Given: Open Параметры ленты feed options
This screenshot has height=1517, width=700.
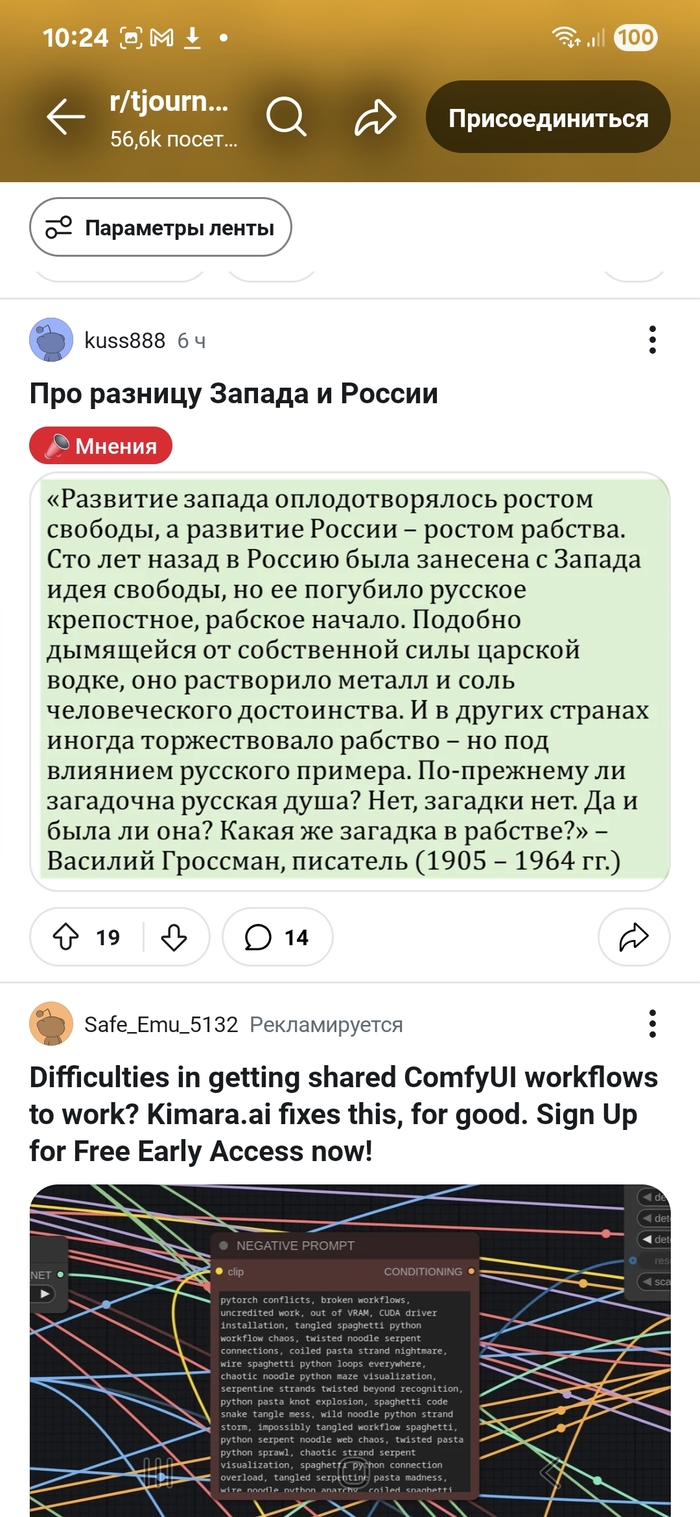Looking at the screenshot, I should 160,228.
